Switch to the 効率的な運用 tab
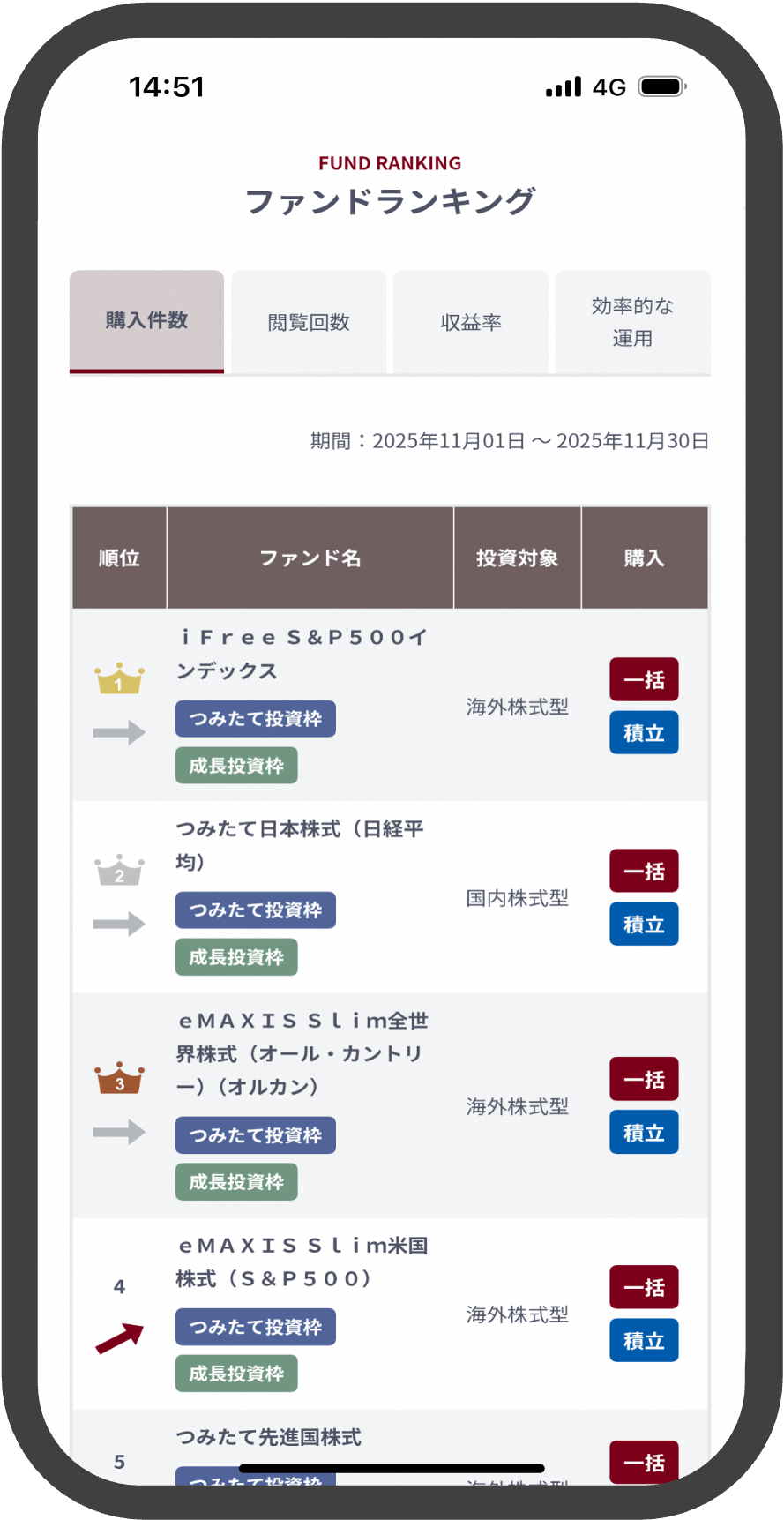This screenshot has width=784, height=1520. (x=631, y=322)
